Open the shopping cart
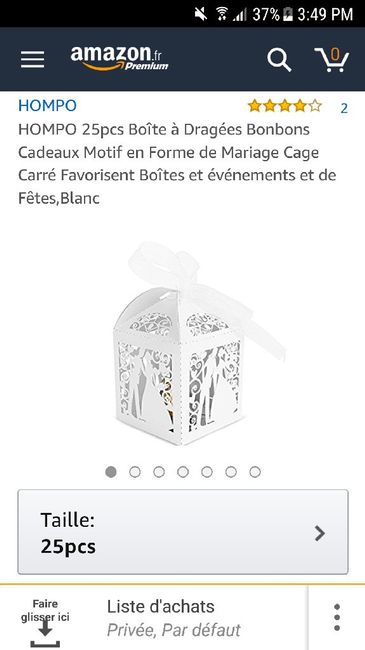 [332, 59]
